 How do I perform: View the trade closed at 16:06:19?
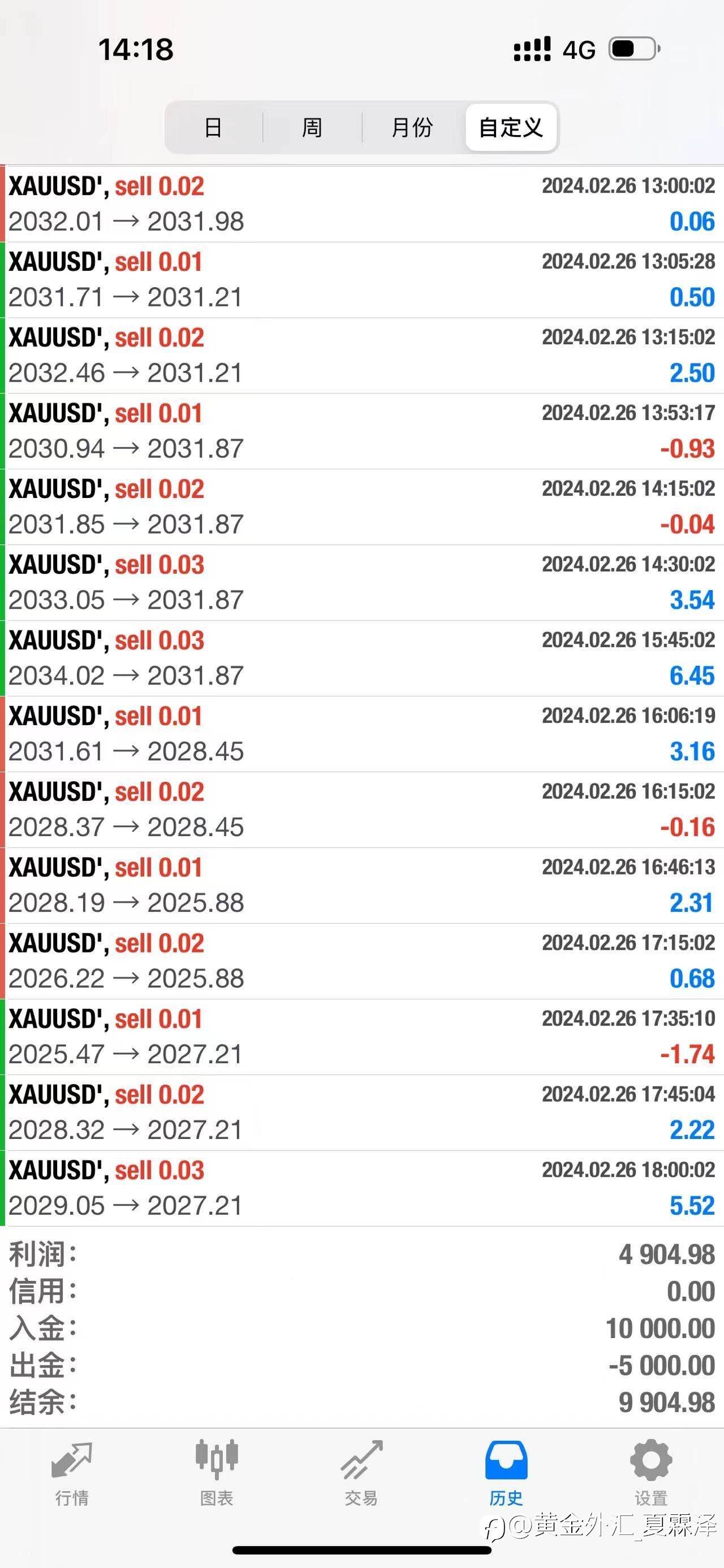pyautogui.click(x=361, y=734)
